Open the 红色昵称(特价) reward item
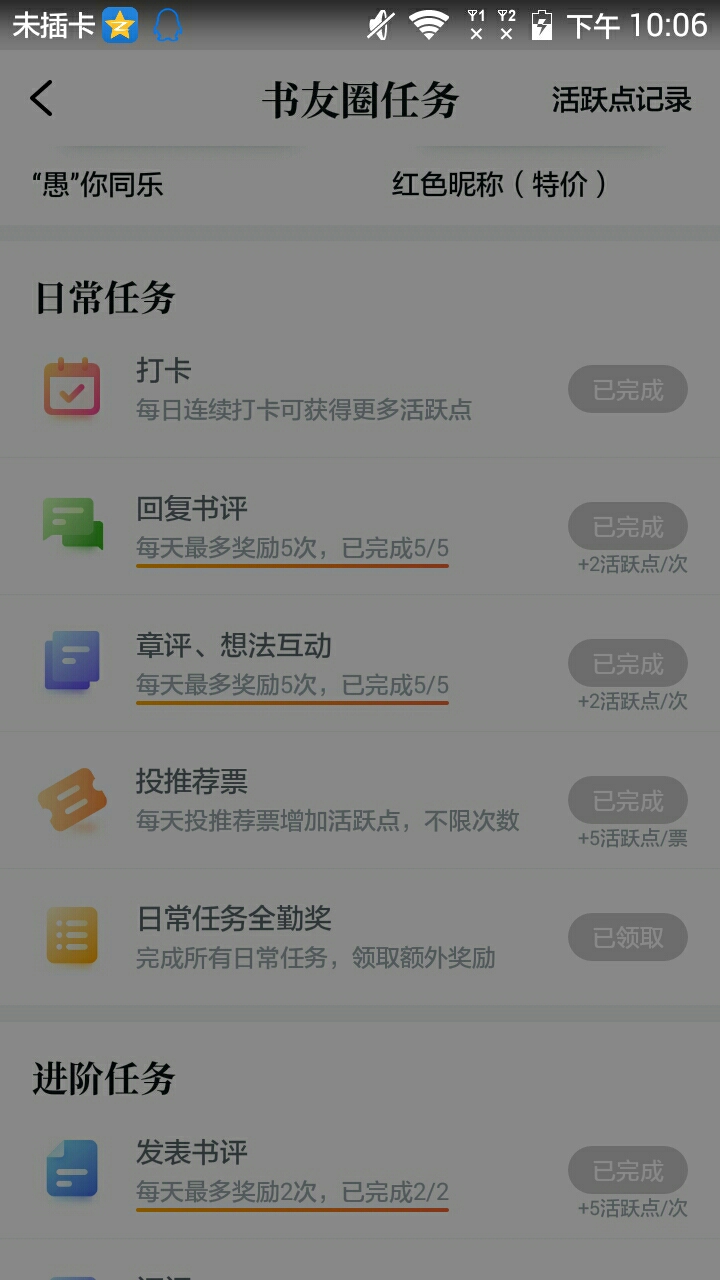 tap(499, 184)
